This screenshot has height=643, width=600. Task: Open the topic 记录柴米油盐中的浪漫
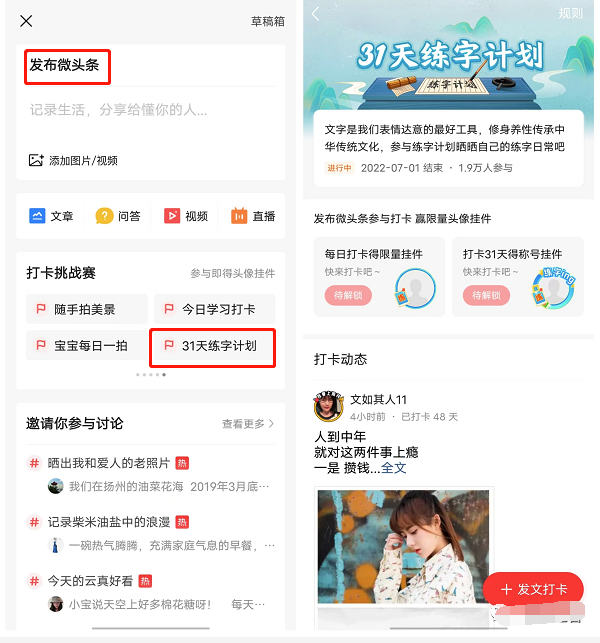(x=110, y=522)
